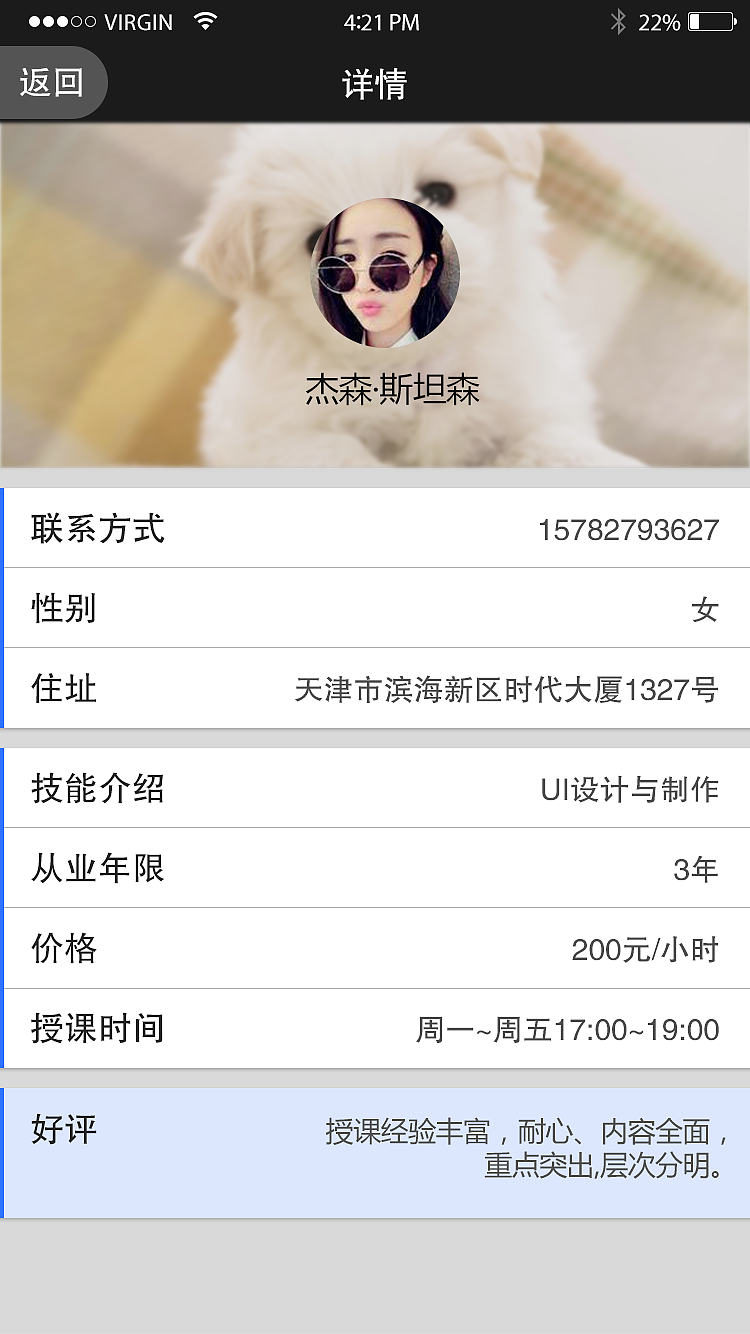Screen dimensions: 750x1334
Task: Tap the 4:21 PM clock in the status bar
Action: (375, 21)
